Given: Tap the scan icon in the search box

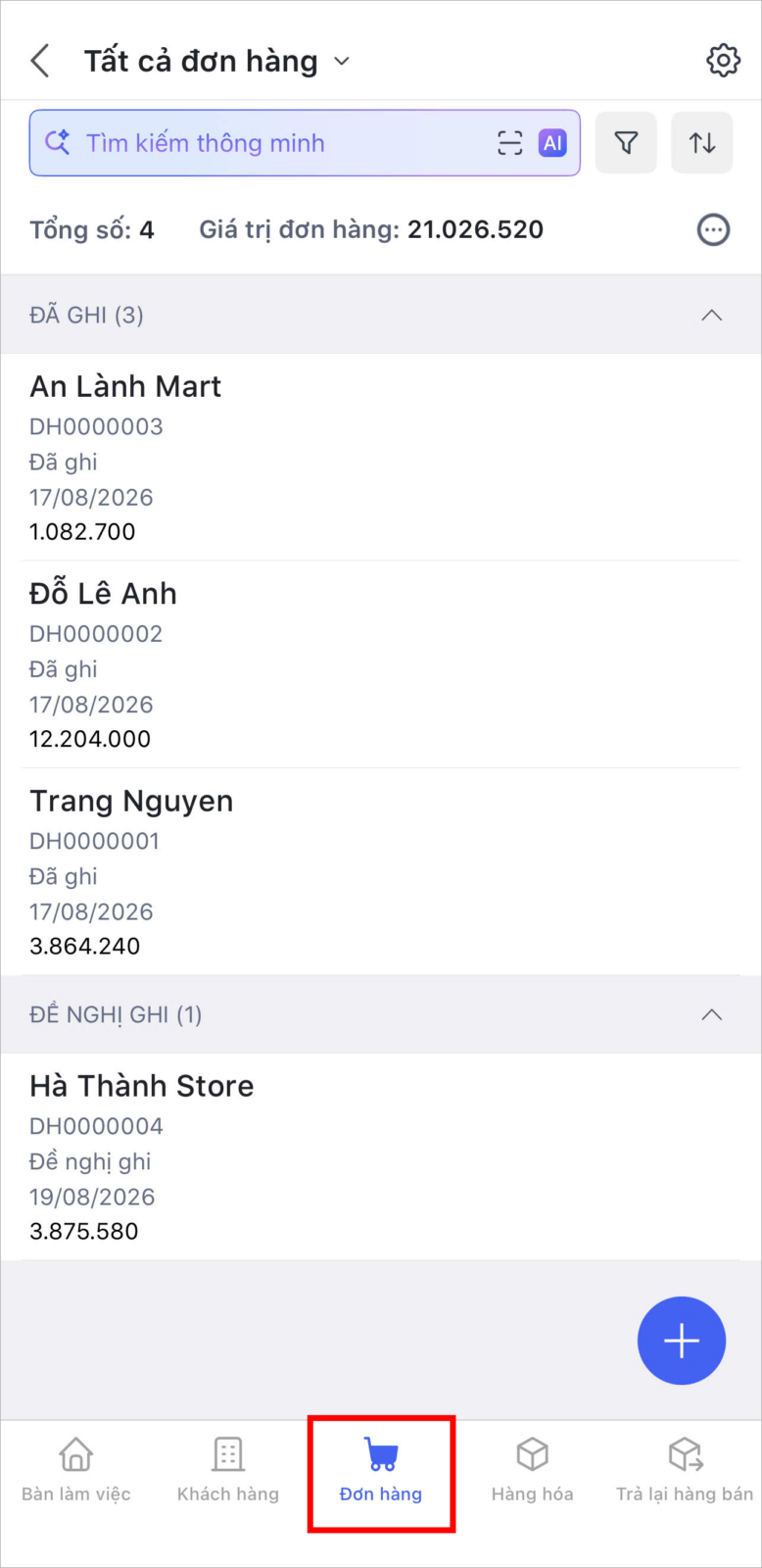Looking at the screenshot, I should coord(510,143).
